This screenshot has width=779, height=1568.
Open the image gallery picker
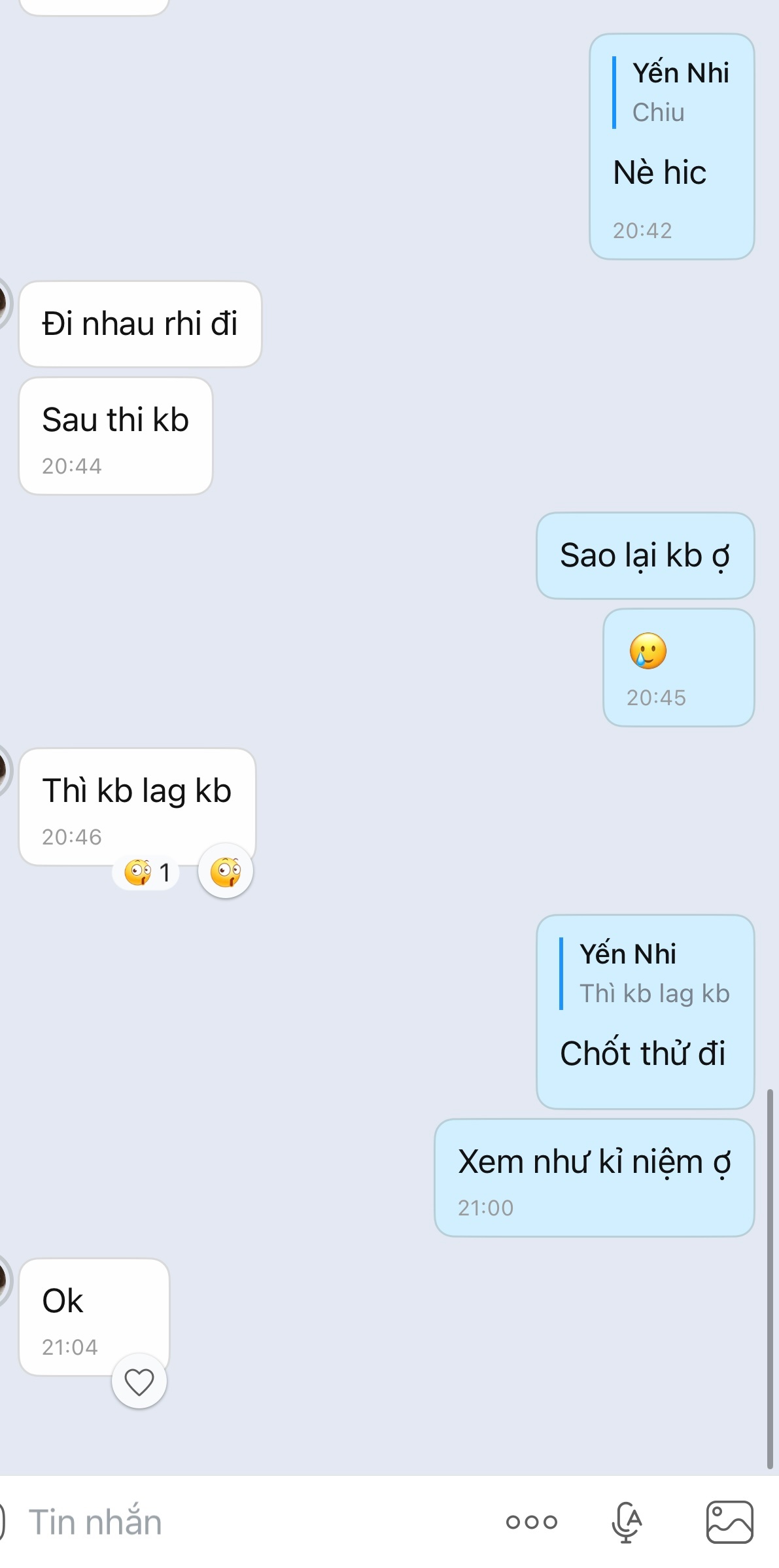[x=729, y=1522]
